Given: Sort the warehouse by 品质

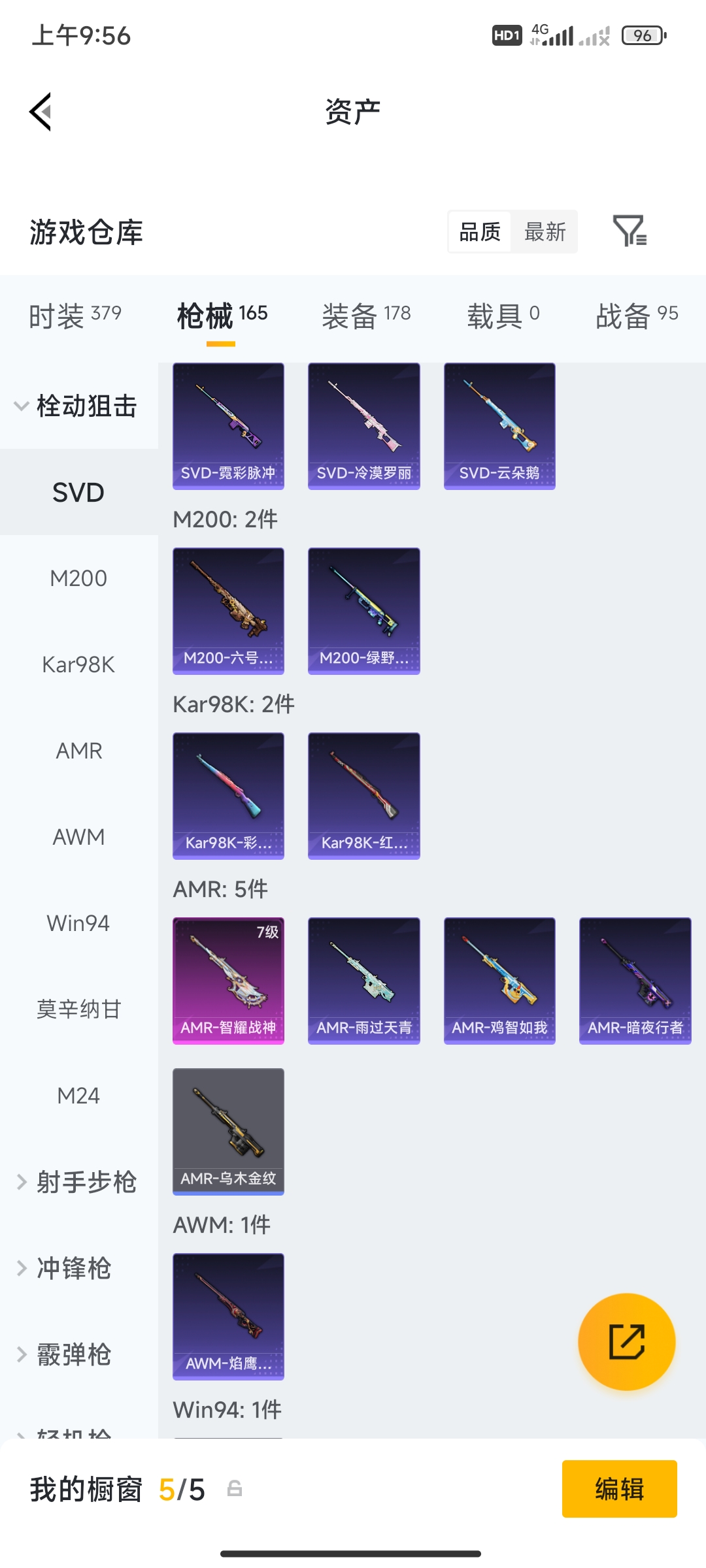Looking at the screenshot, I should (480, 232).
